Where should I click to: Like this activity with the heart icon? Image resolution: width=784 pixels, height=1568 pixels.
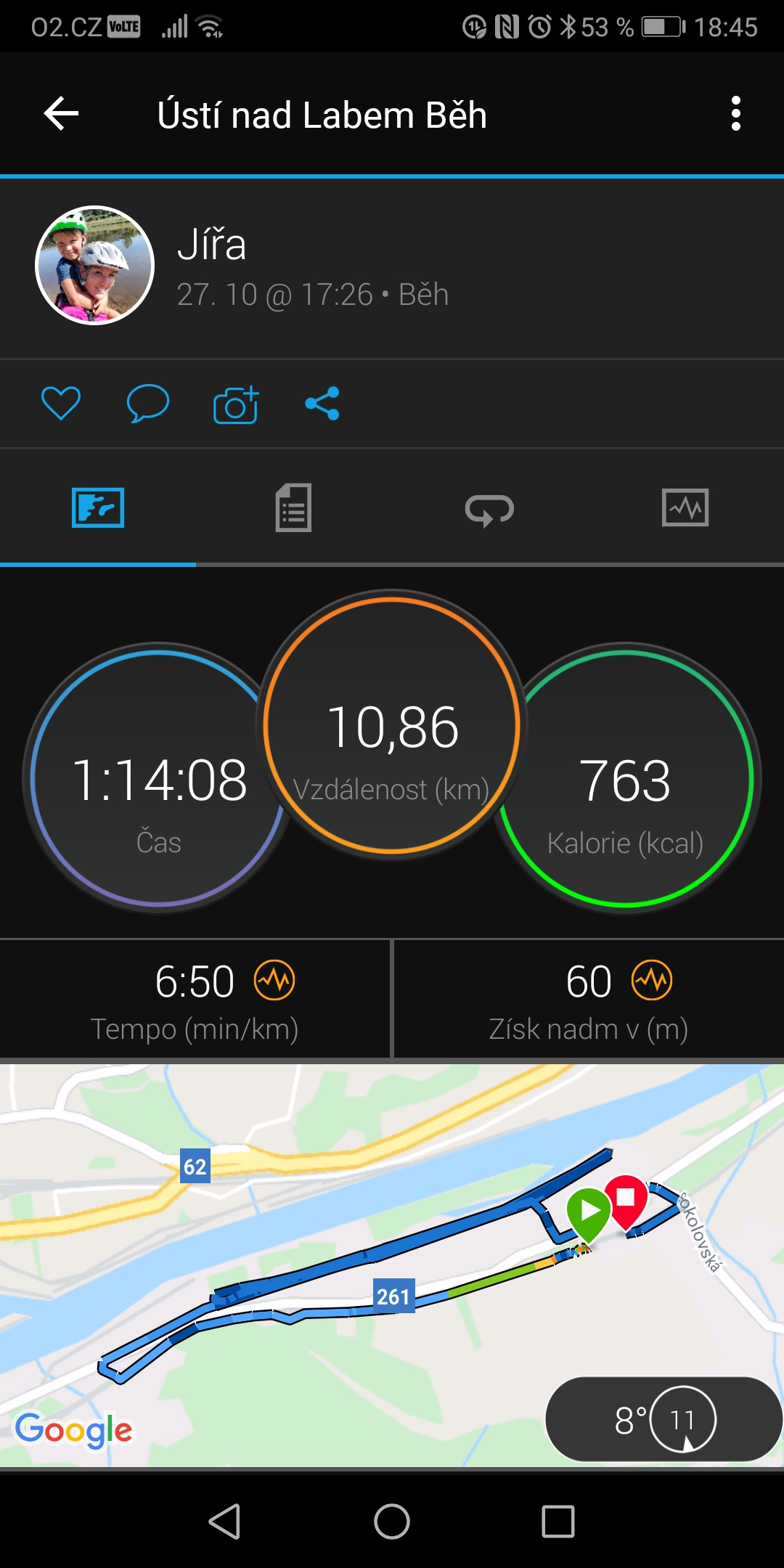coord(61,403)
